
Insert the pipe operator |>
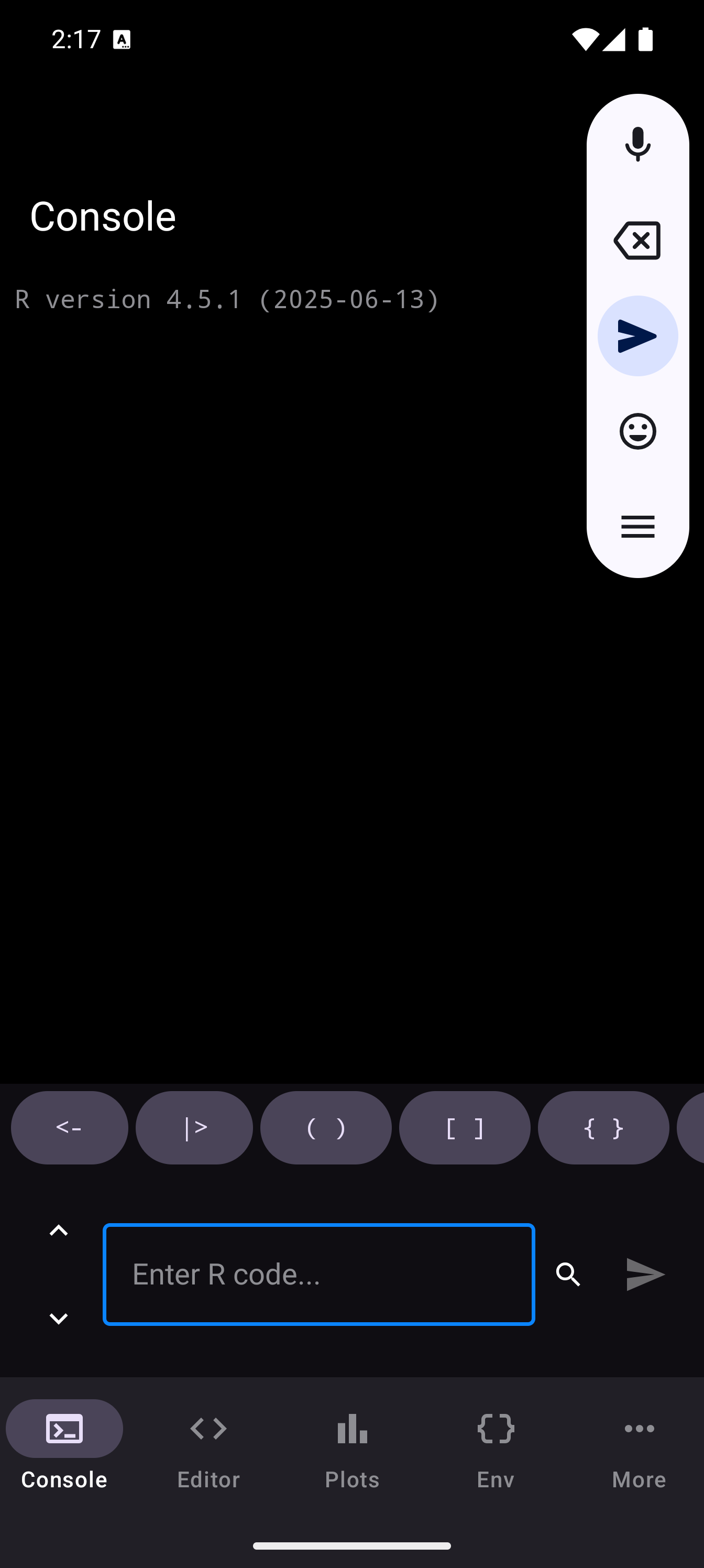tap(194, 1127)
